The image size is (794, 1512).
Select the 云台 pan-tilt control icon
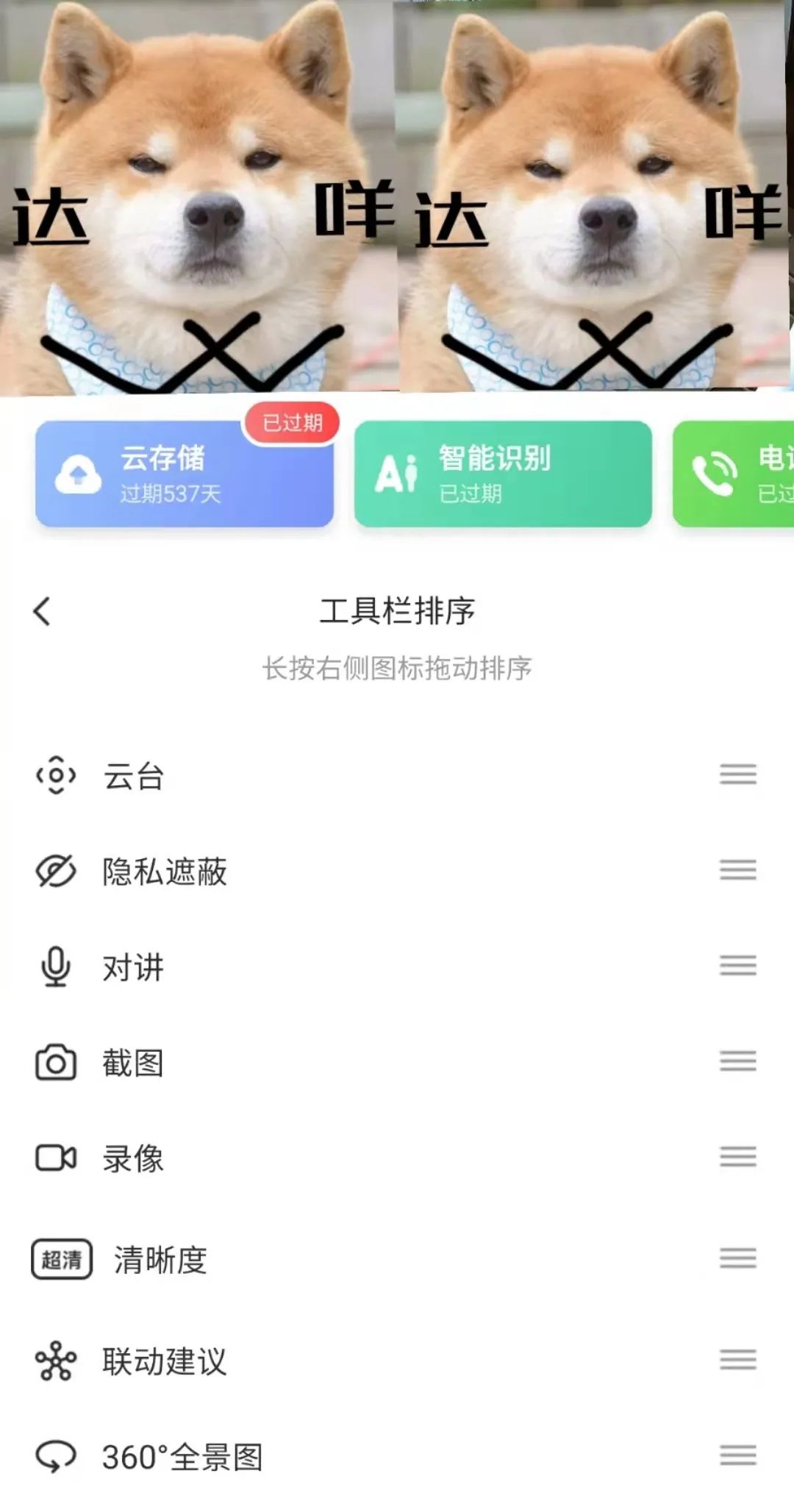pos(55,776)
